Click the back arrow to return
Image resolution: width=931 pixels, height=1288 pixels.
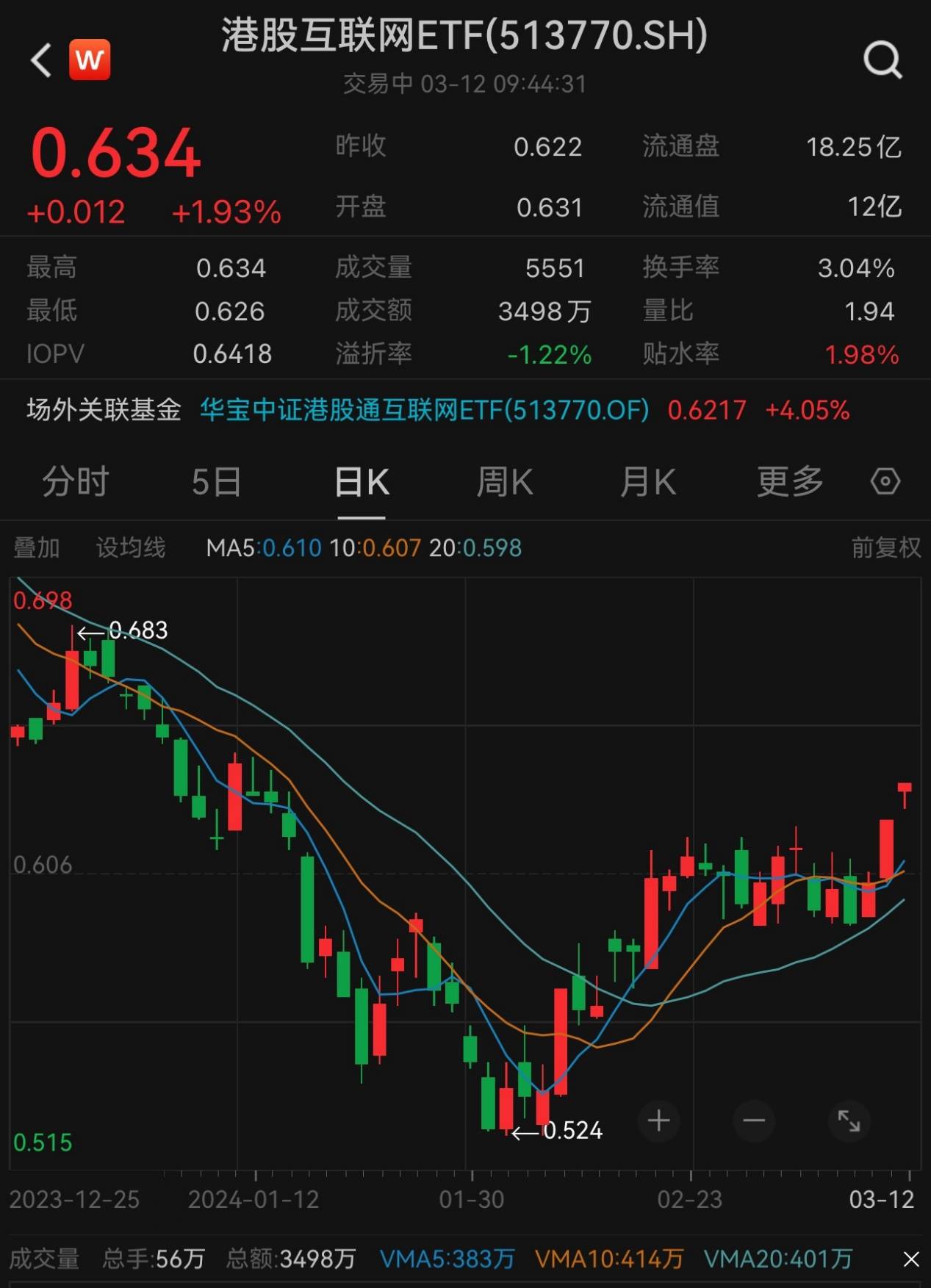click(x=40, y=60)
